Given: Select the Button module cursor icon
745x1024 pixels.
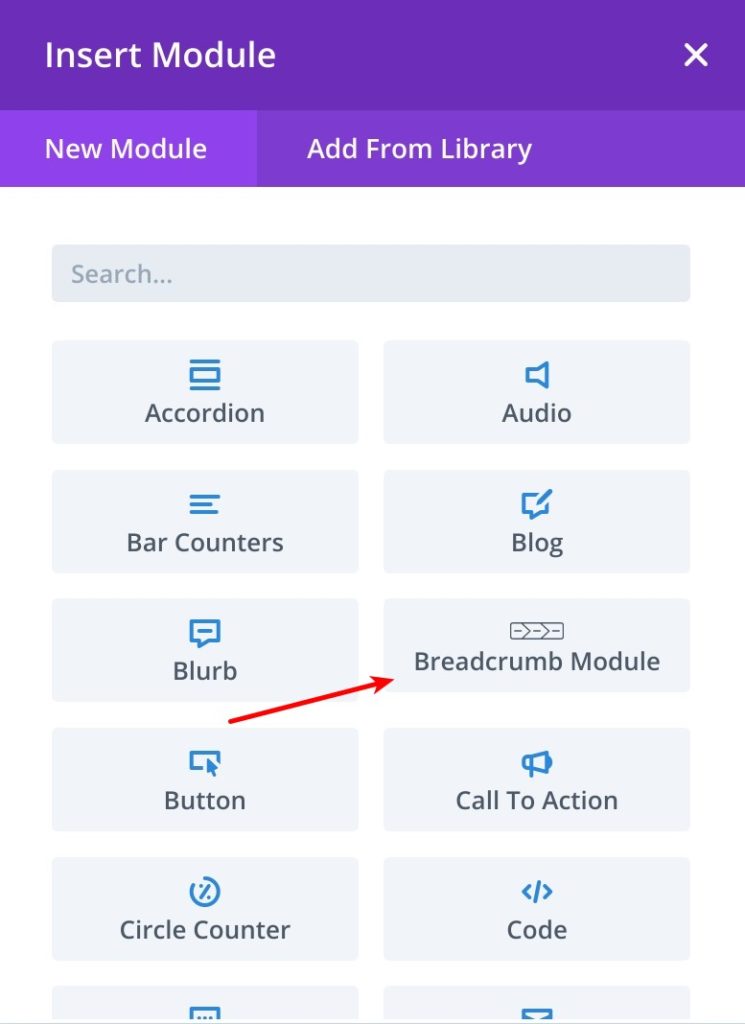Looking at the screenshot, I should point(205,761).
